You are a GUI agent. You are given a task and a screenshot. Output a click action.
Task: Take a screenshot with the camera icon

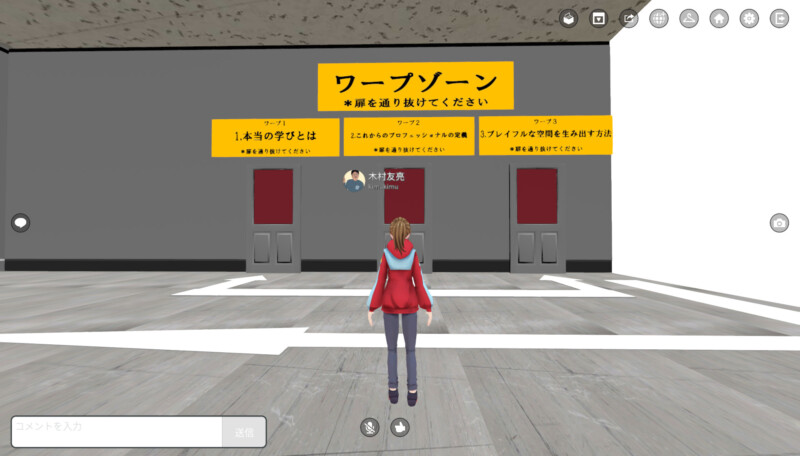[x=779, y=223]
